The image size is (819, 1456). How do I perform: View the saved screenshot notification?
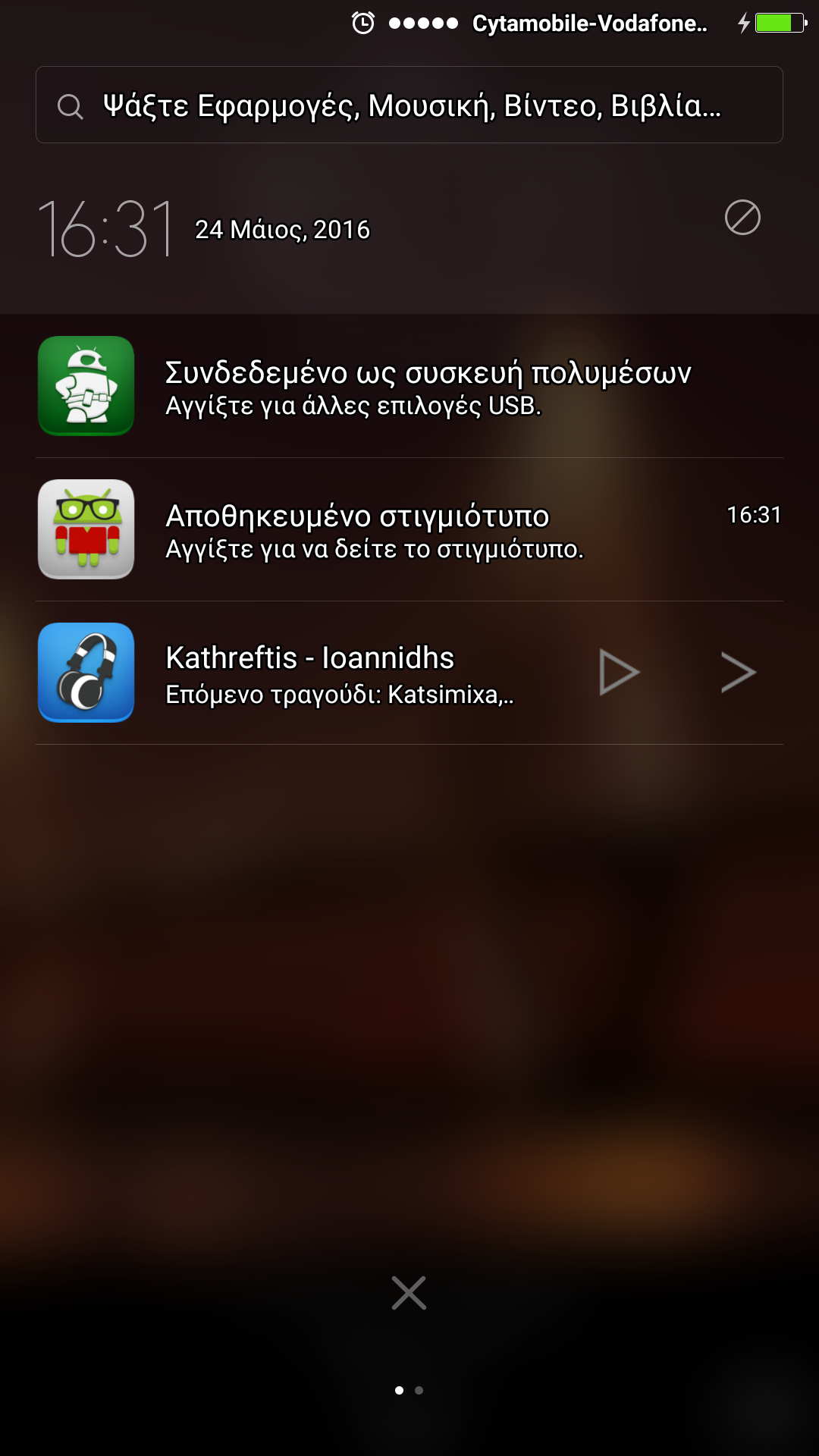[409, 529]
